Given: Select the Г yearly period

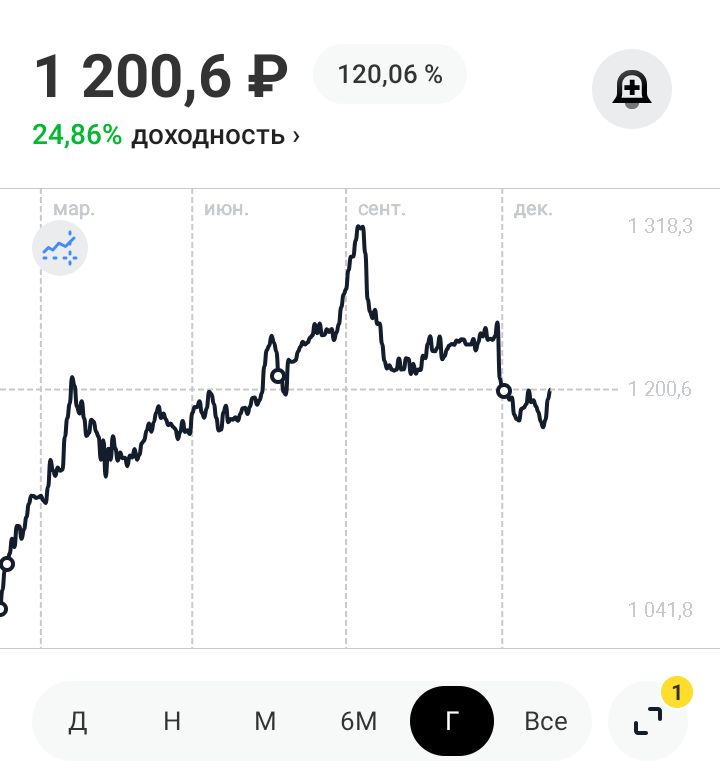Looking at the screenshot, I should (x=451, y=721).
